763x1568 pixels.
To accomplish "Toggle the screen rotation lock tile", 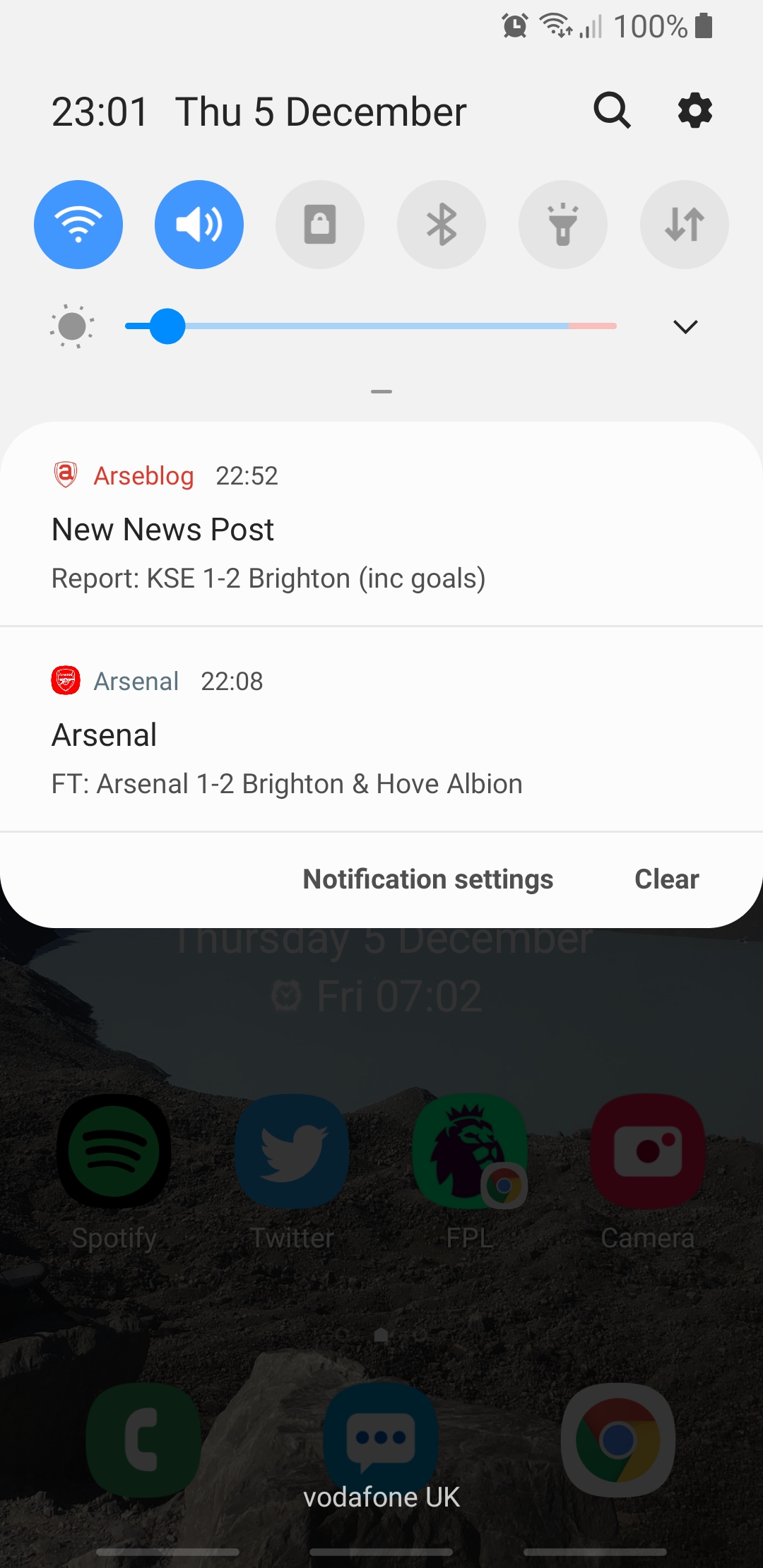I will point(320,225).
